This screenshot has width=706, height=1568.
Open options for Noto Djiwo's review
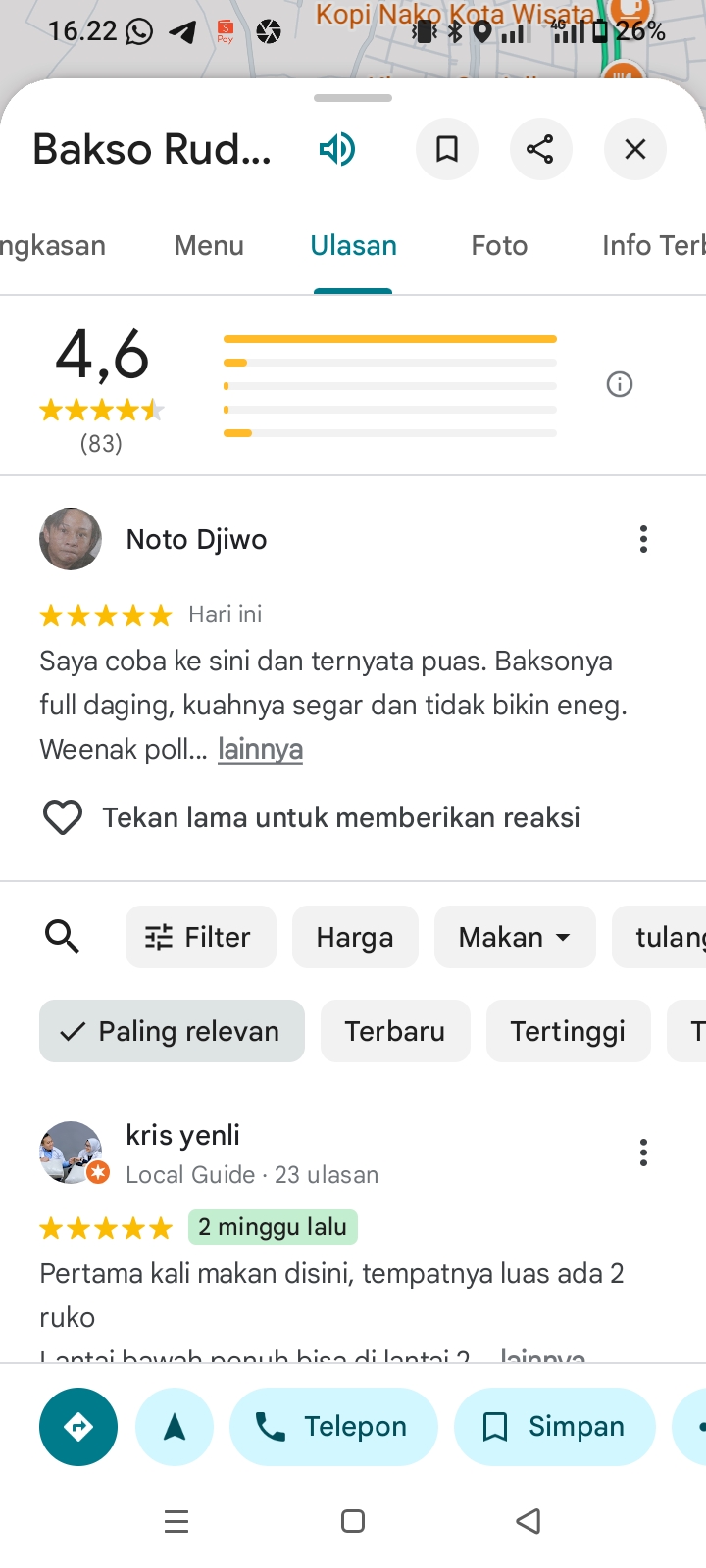coord(643,539)
